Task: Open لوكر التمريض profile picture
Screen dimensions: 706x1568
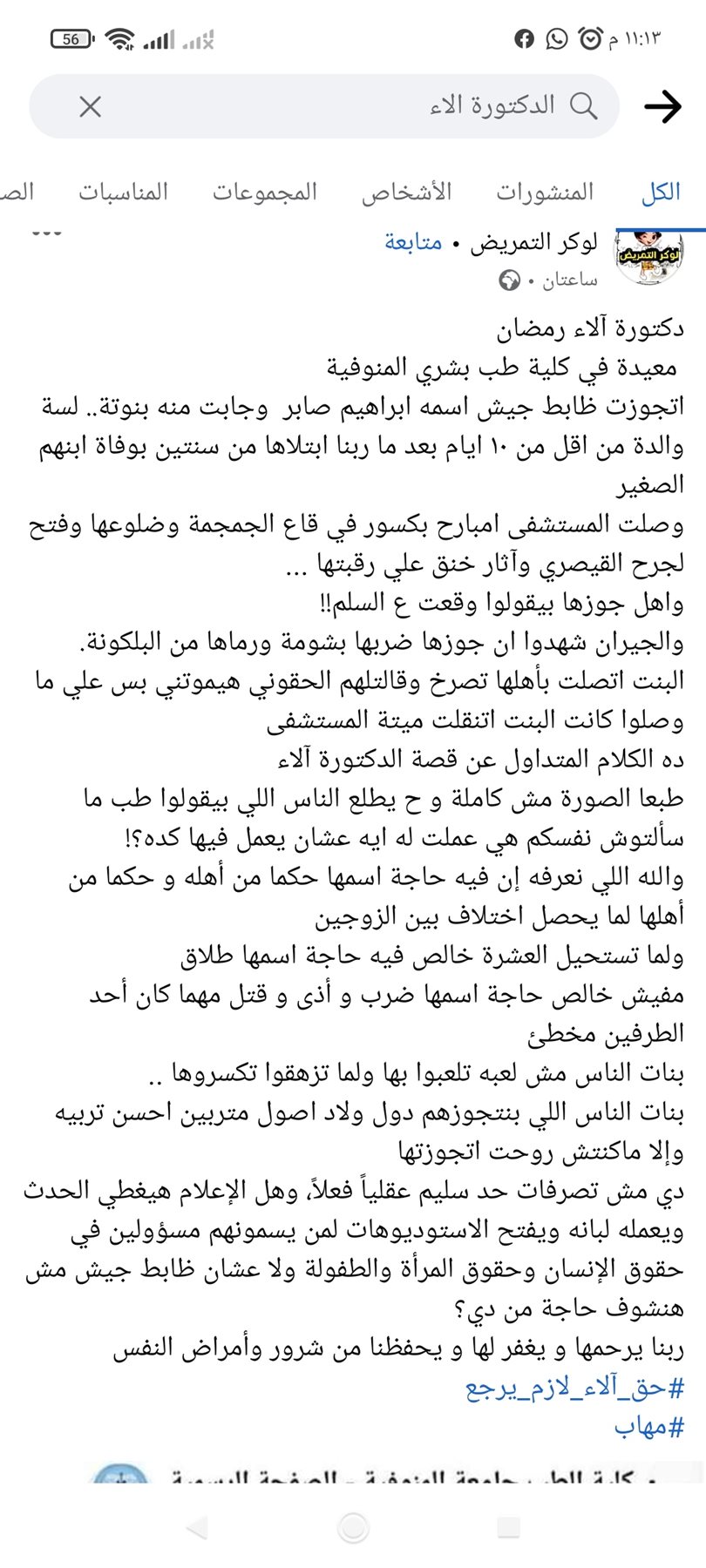Action: pyautogui.click(x=649, y=258)
